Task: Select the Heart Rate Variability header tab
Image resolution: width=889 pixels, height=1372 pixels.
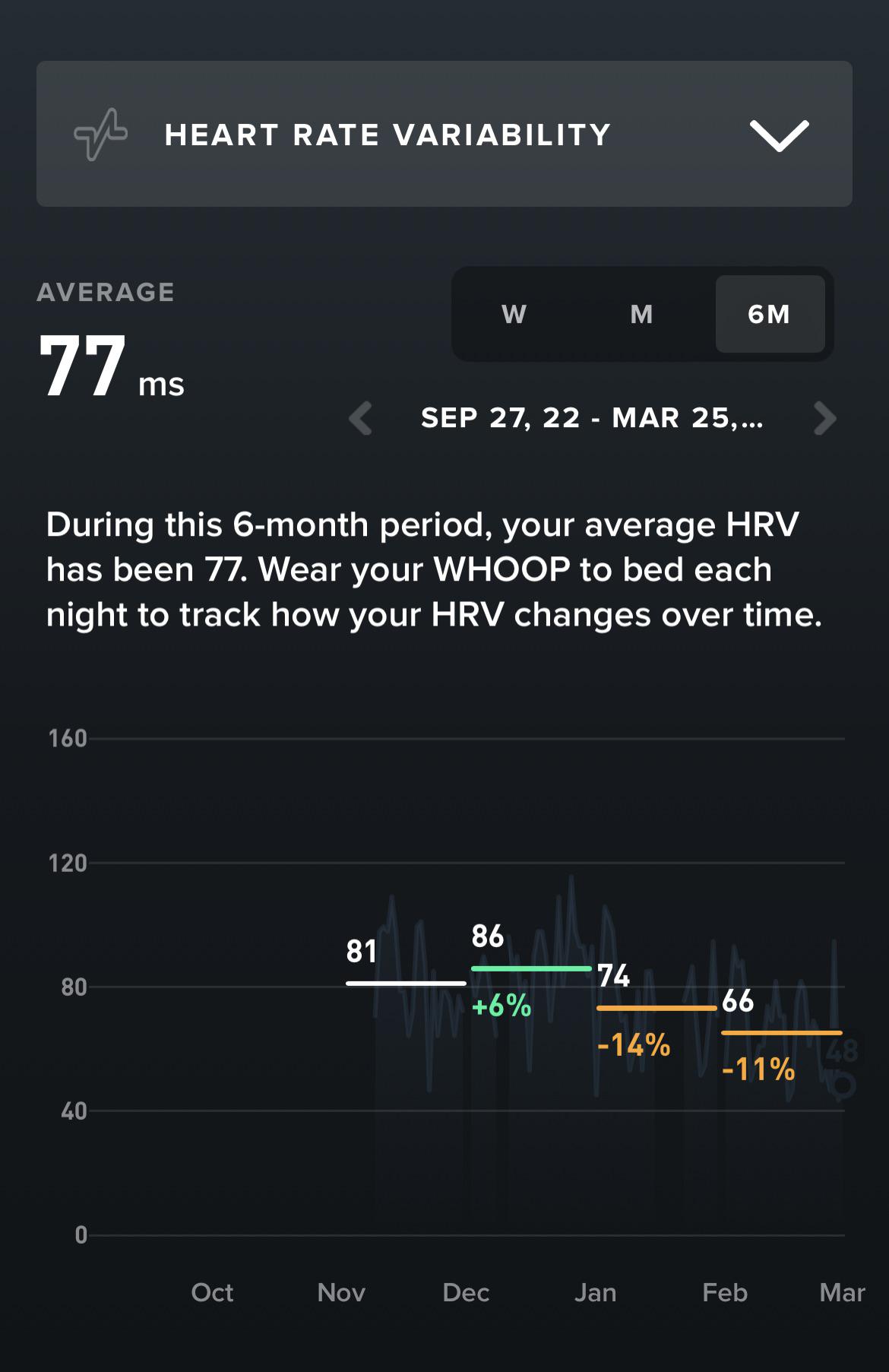Action: click(388, 135)
